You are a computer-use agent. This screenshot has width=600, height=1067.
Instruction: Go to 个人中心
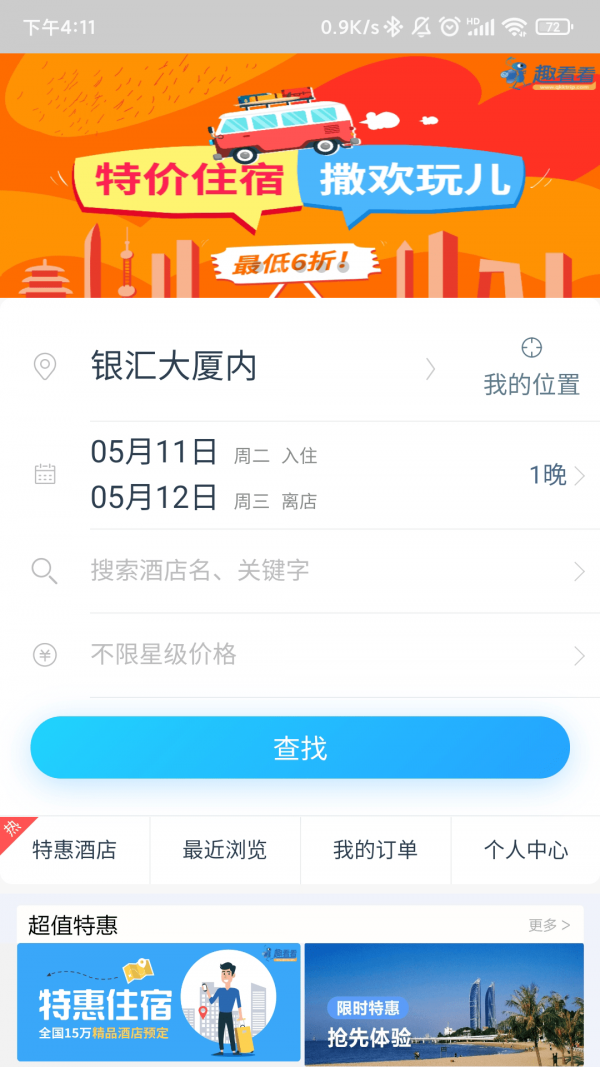point(525,850)
